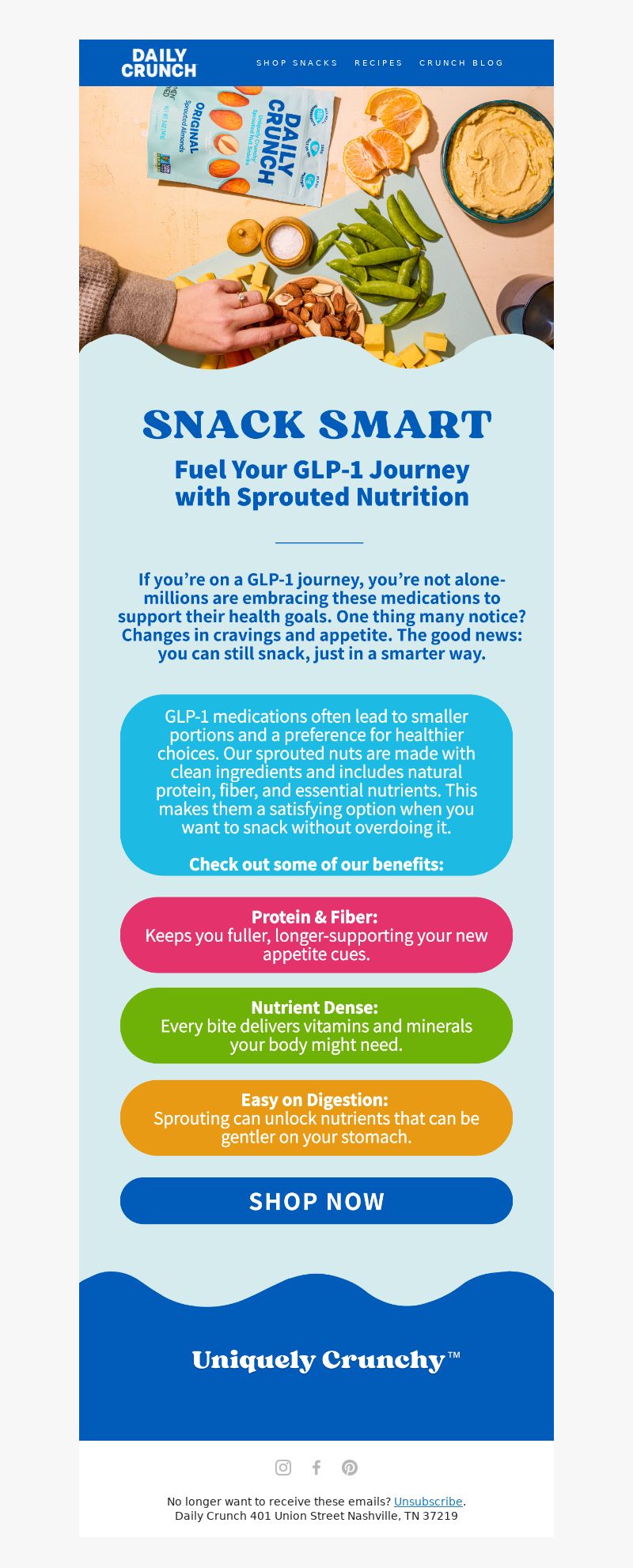The width and height of the screenshot is (633, 1568).
Task: Open Daily Crunch's Instagram page
Action: pyautogui.click(x=283, y=1468)
